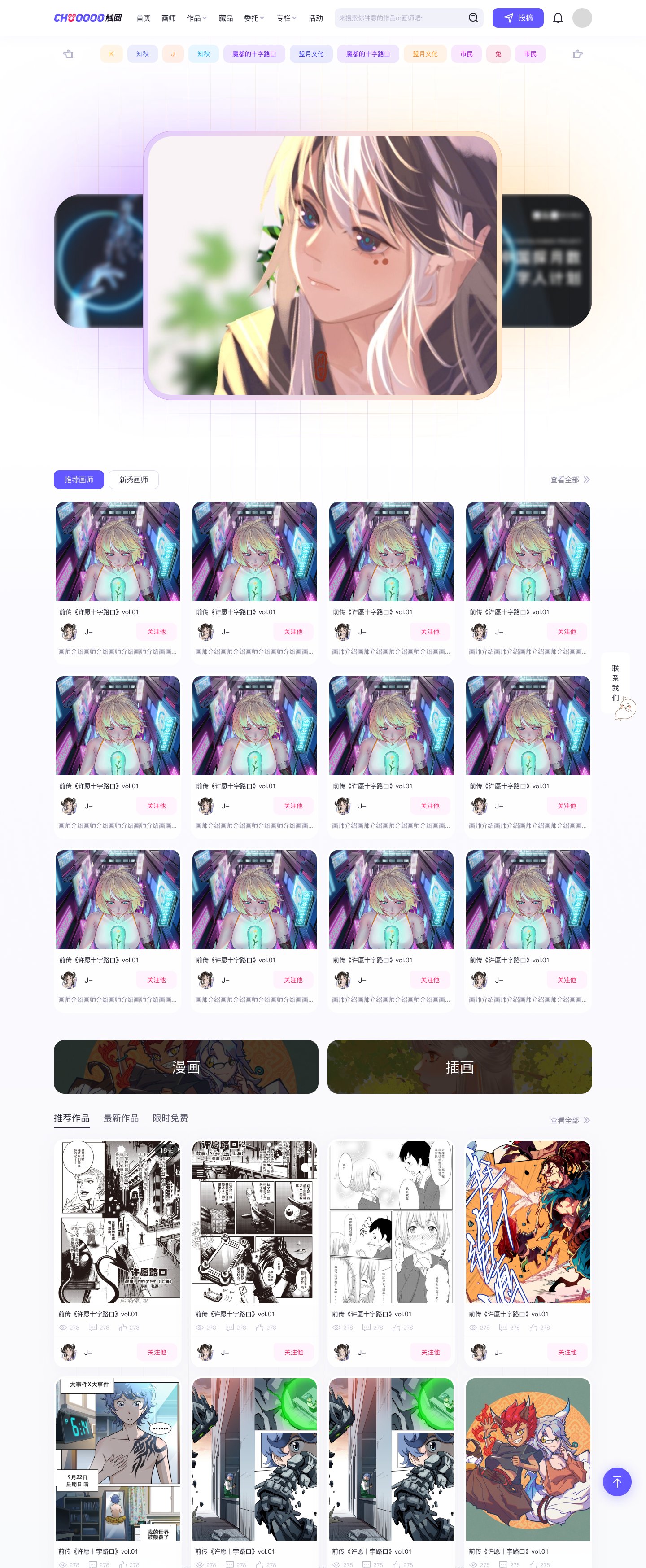Show next tags with right hand arrow

[x=577, y=54]
